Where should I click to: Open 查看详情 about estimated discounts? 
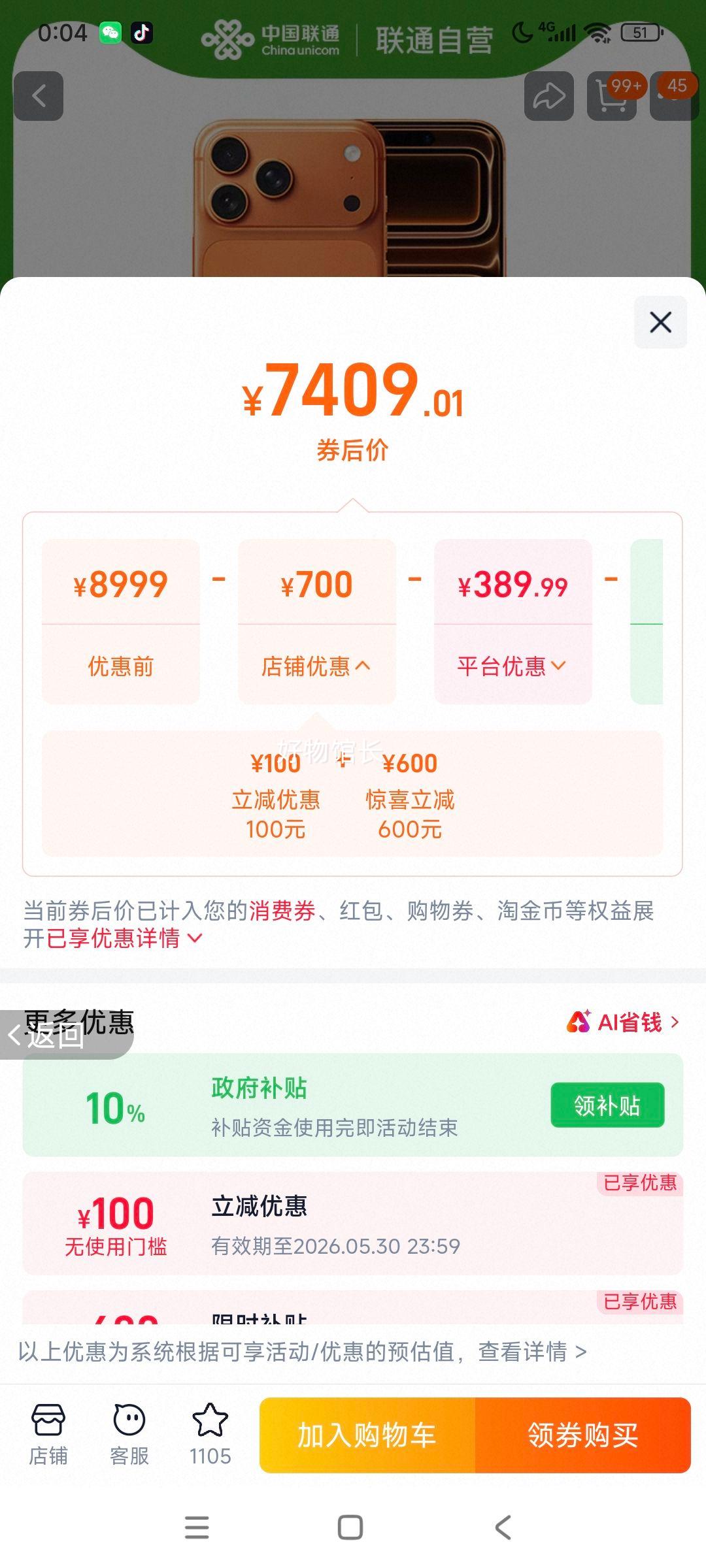532,1351
